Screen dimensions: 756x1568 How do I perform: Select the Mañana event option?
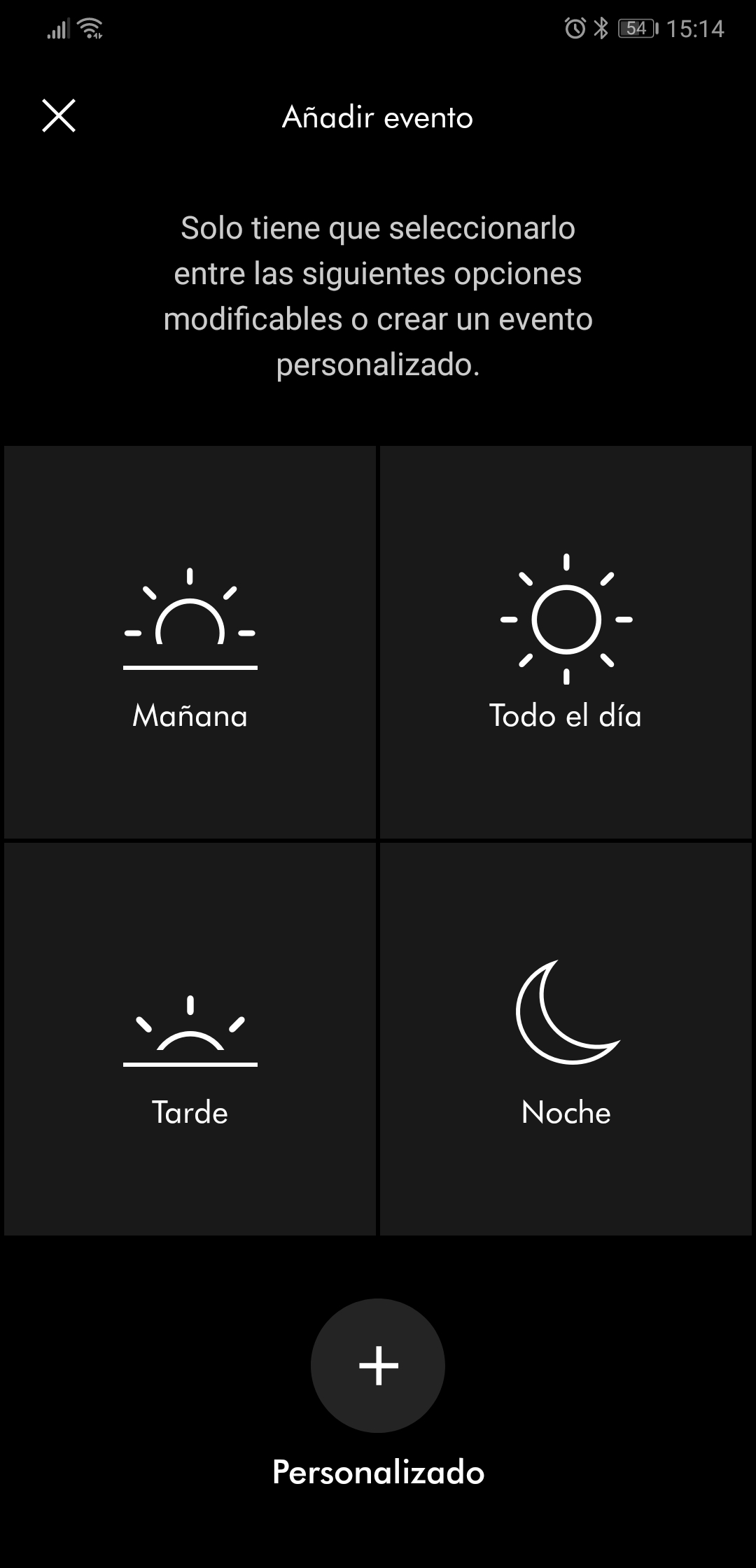pyautogui.click(x=190, y=642)
